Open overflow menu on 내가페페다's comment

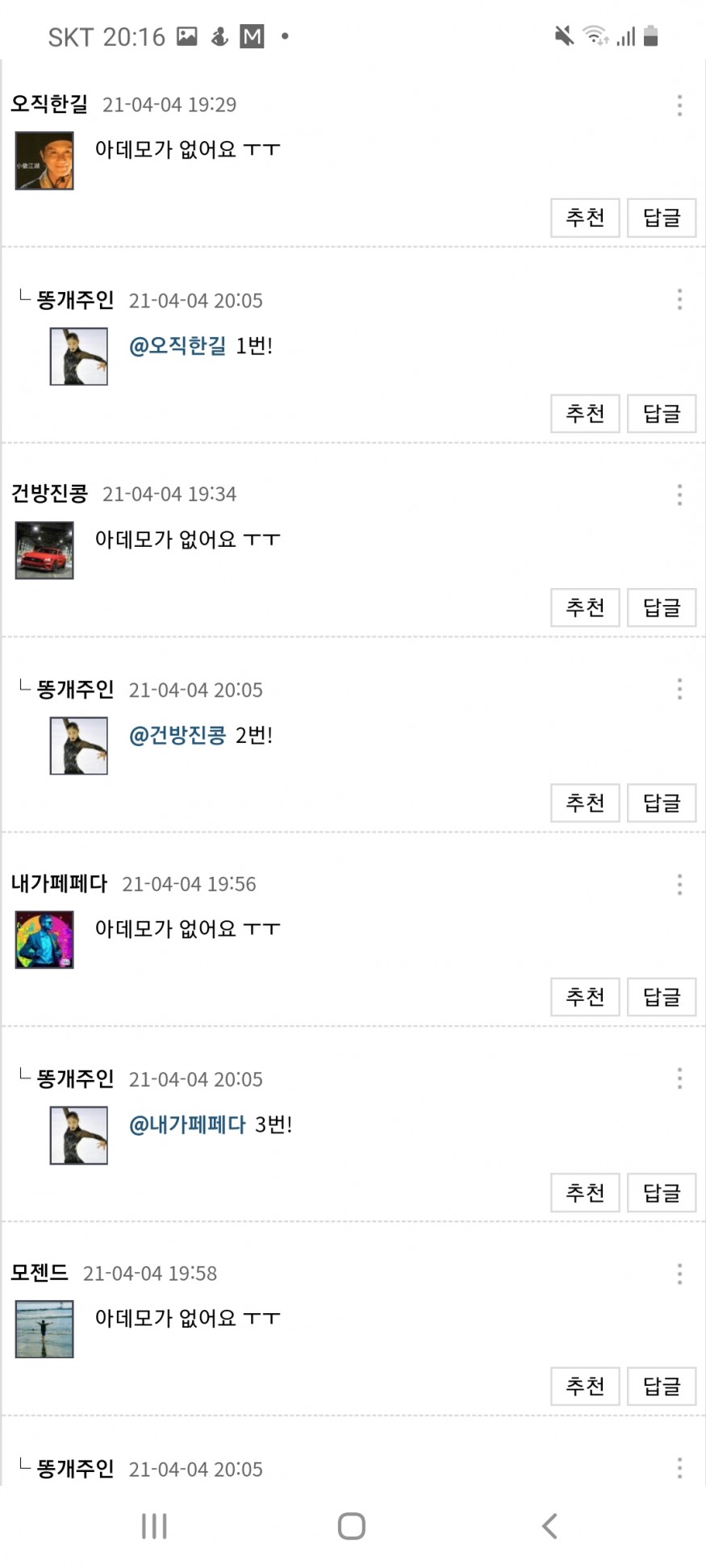coord(679,885)
